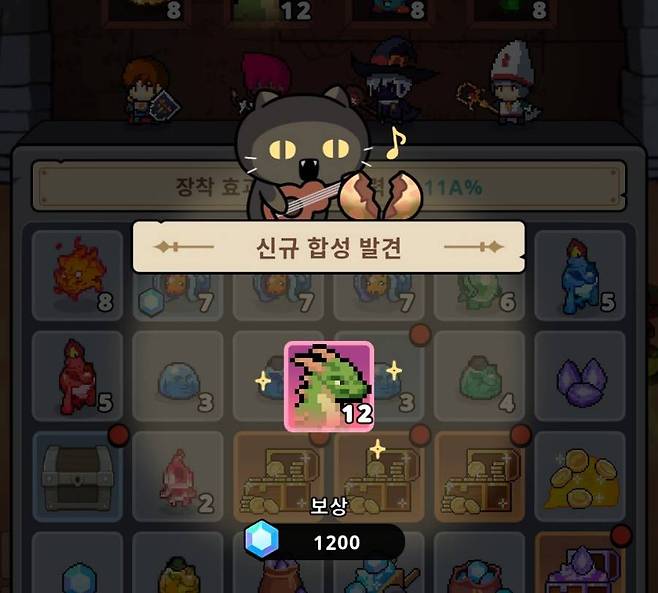Select the fire elemental level 8 tile
Image resolution: width=658 pixels, height=593 pixels.
click(77, 274)
